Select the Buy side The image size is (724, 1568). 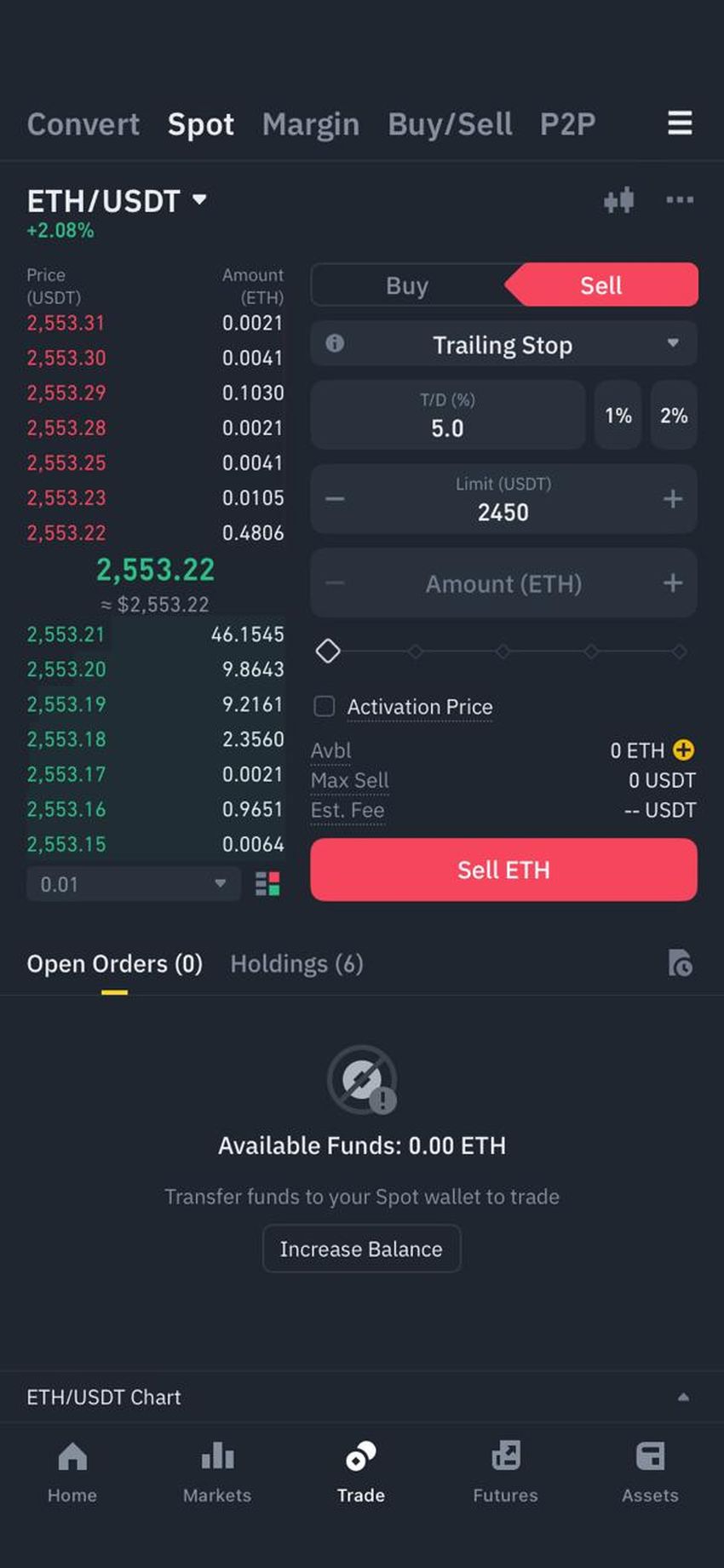pos(407,285)
